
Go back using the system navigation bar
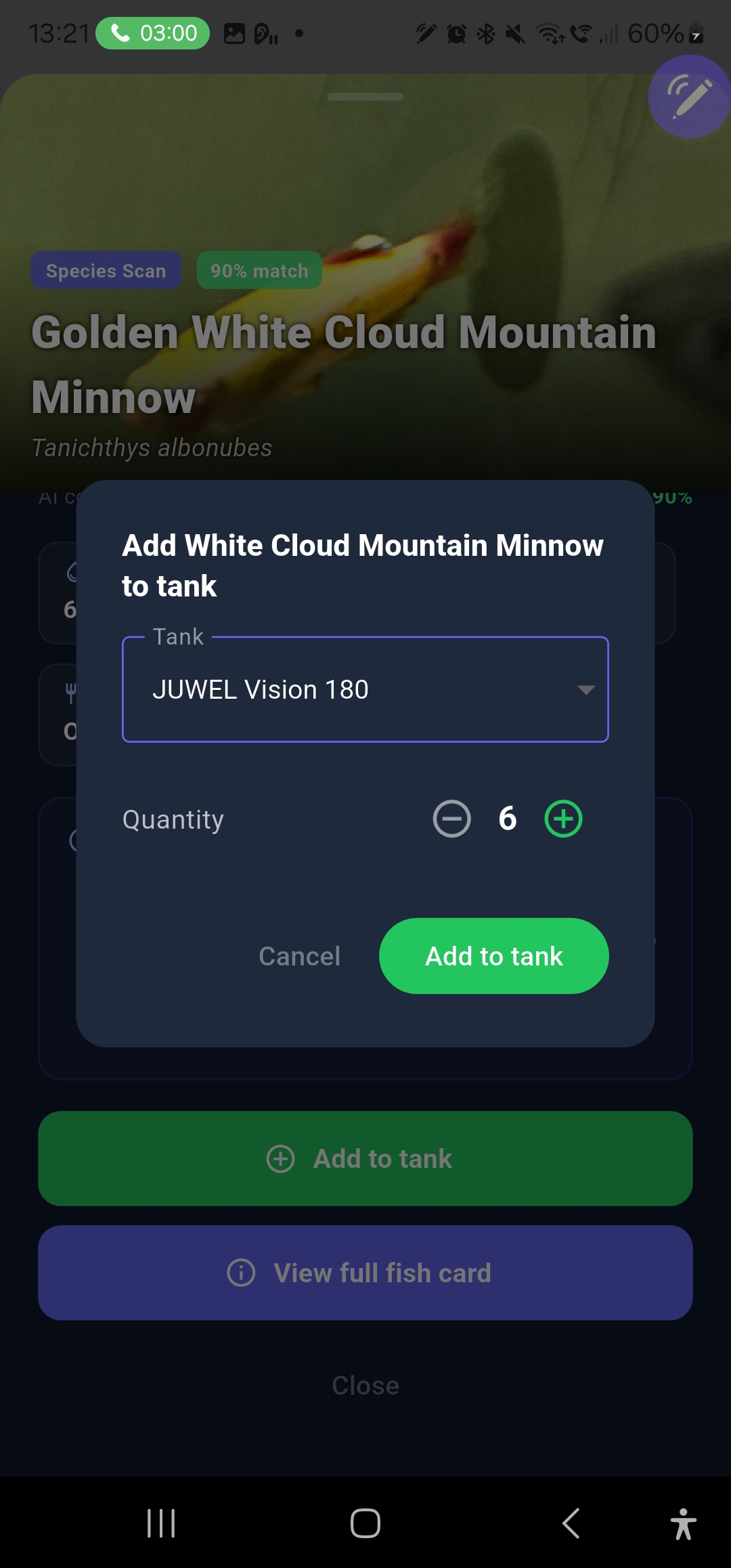point(571,1523)
